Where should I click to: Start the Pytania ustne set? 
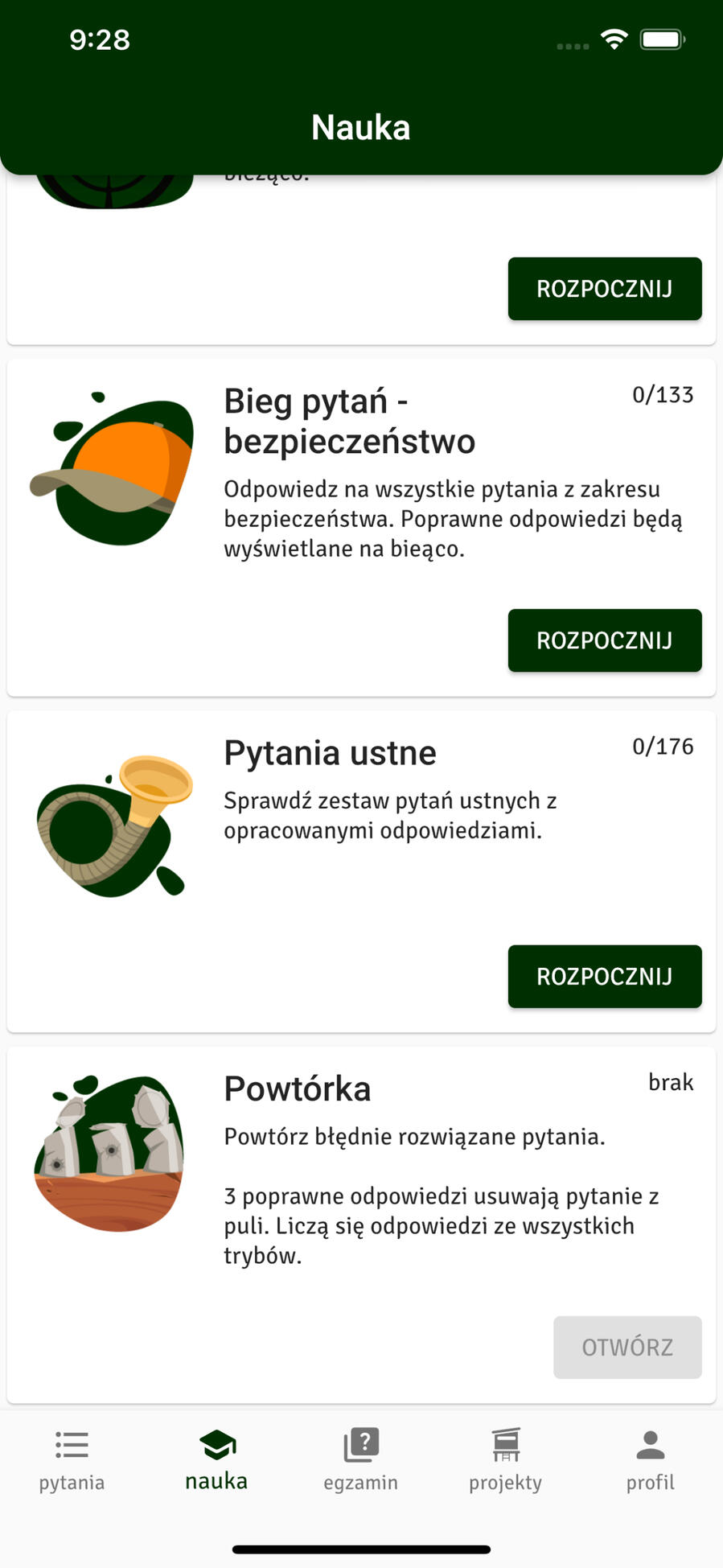tap(604, 976)
